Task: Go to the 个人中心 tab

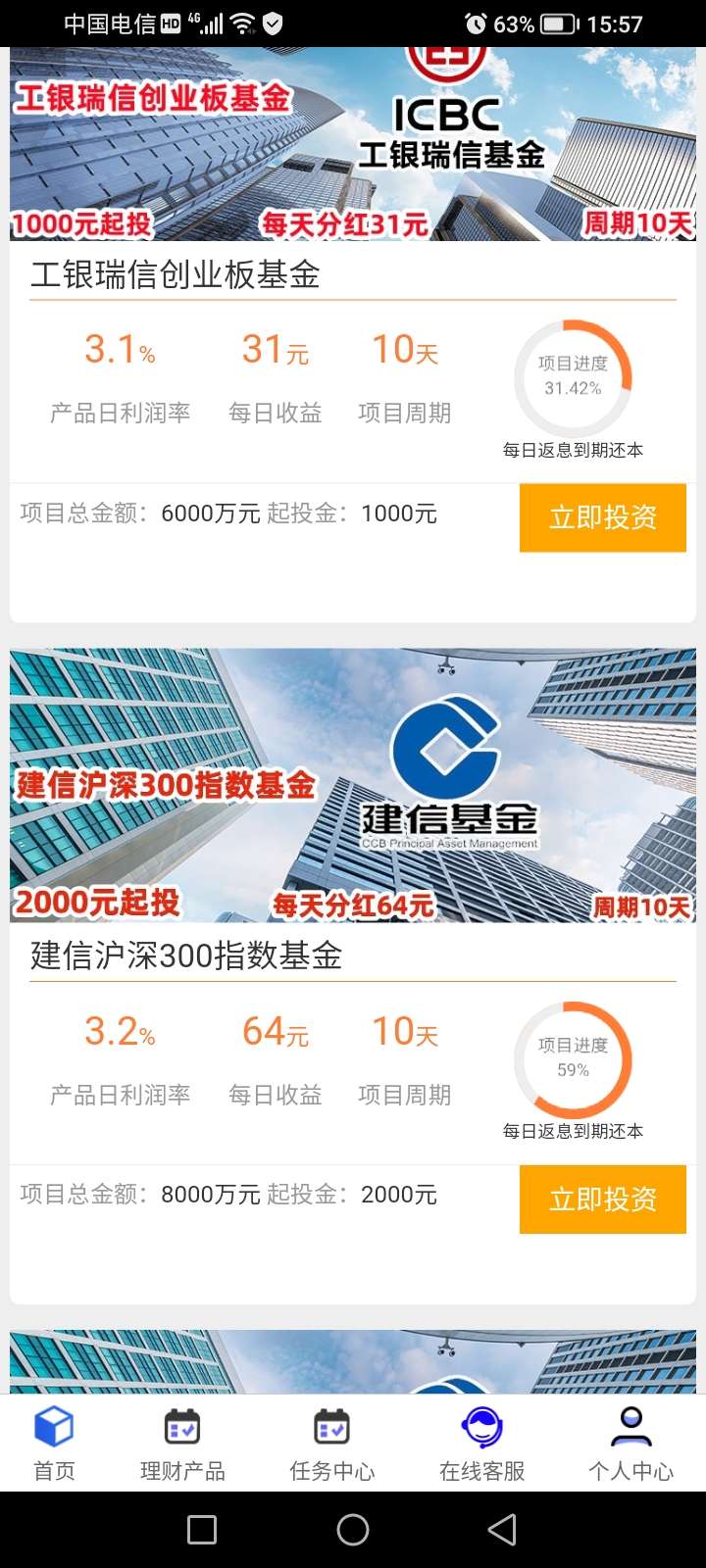Action: coord(630,1444)
